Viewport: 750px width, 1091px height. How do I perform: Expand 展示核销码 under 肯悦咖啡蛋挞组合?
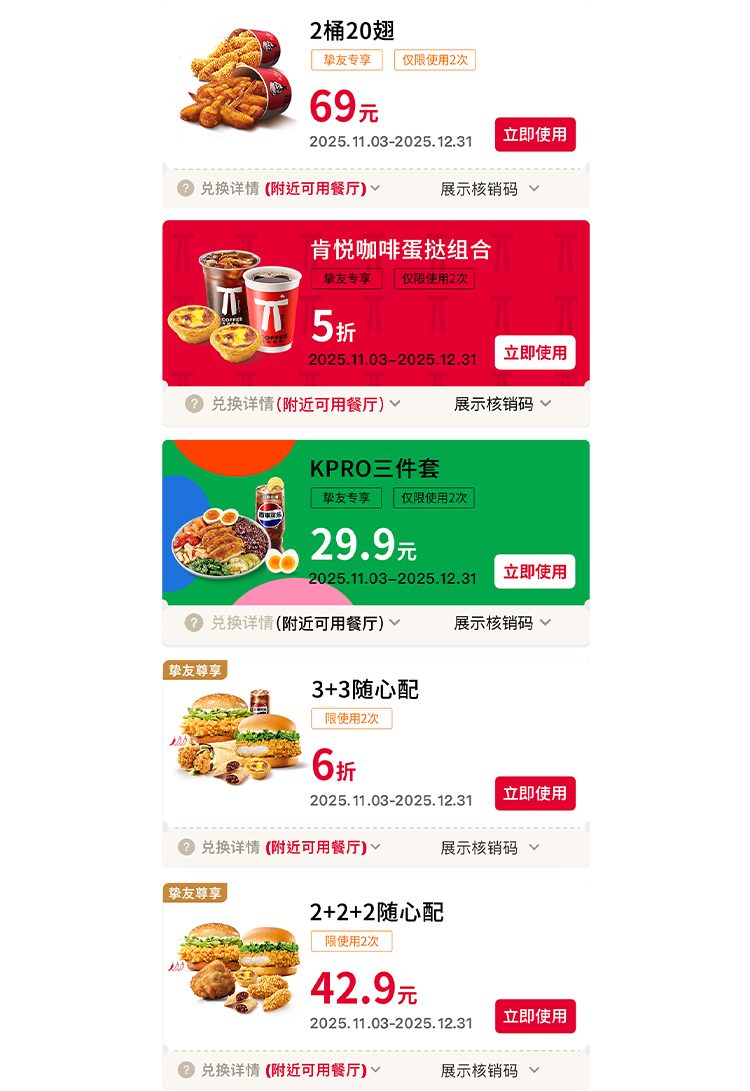[502, 404]
